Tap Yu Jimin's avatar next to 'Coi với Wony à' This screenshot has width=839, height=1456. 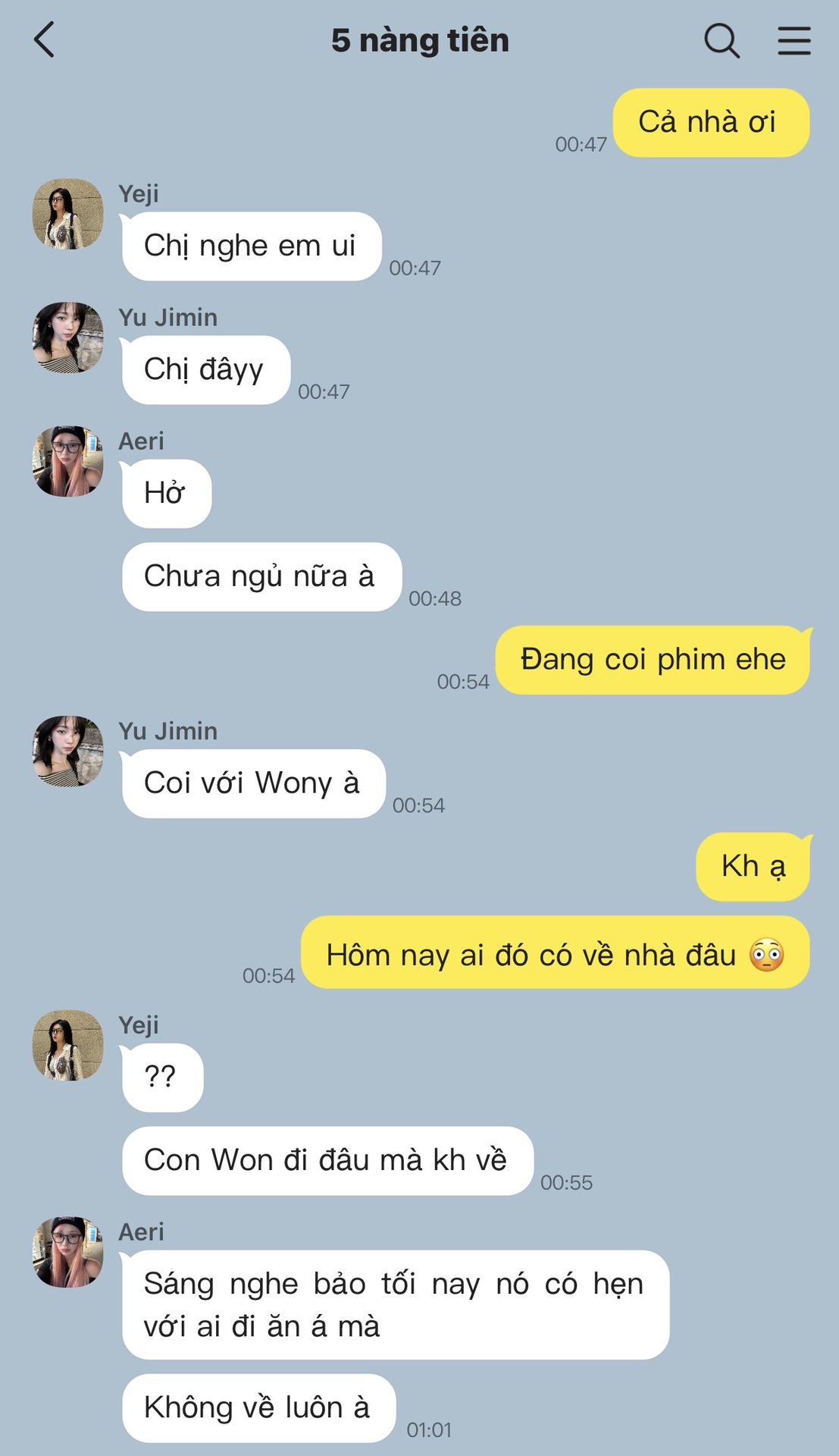67,751
